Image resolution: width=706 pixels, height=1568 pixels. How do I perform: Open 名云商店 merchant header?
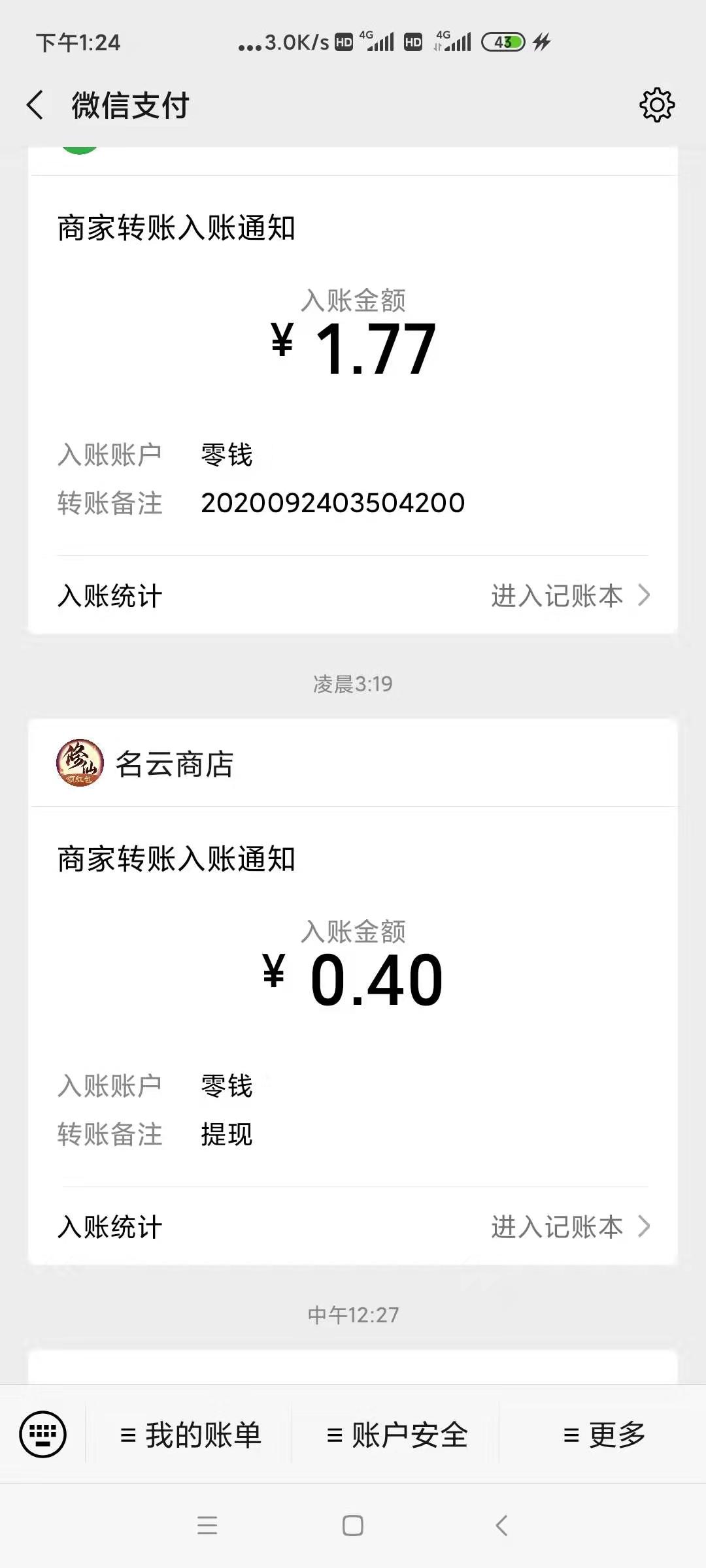pyautogui.click(x=353, y=763)
